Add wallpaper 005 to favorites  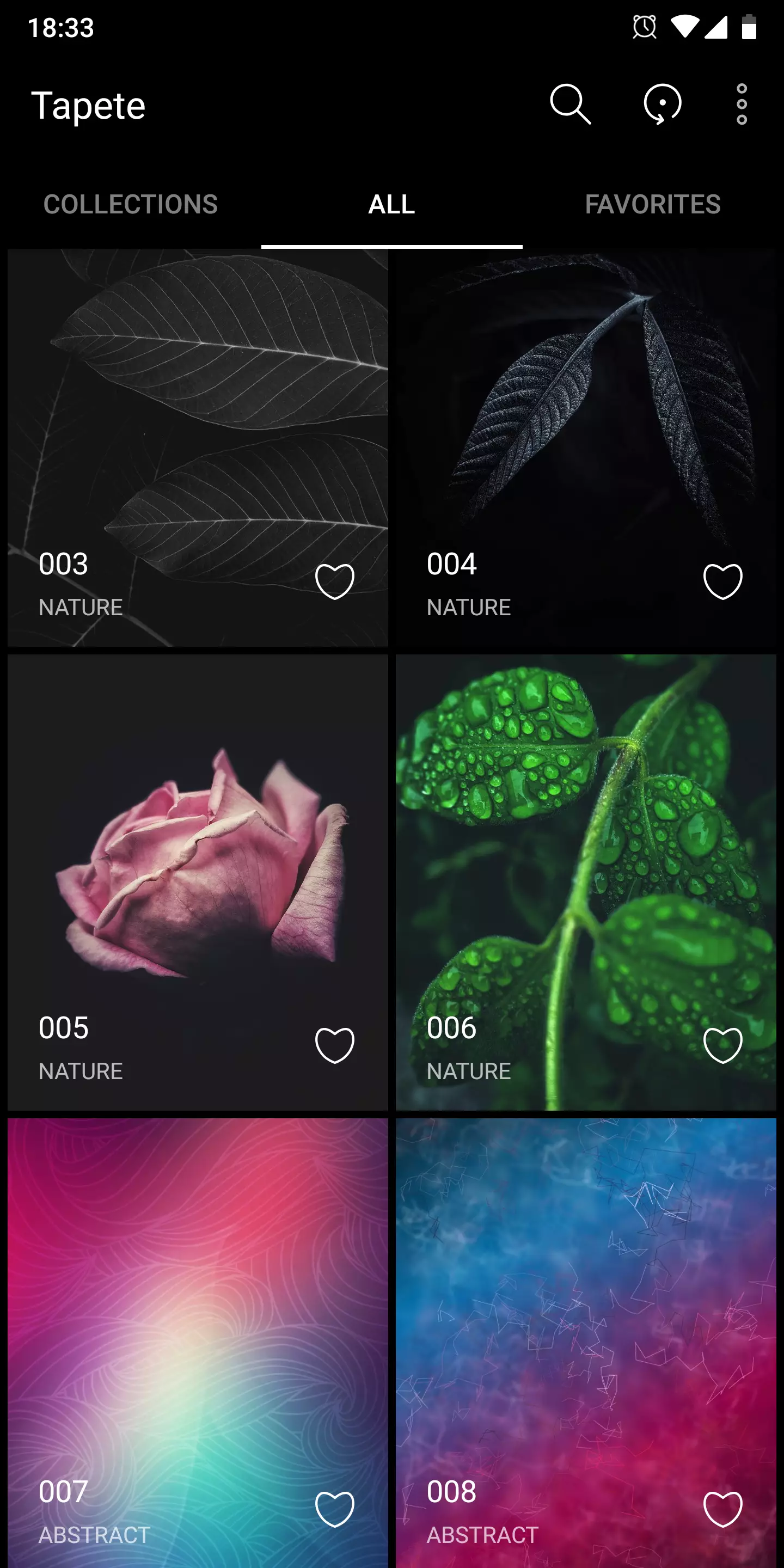tap(335, 1045)
